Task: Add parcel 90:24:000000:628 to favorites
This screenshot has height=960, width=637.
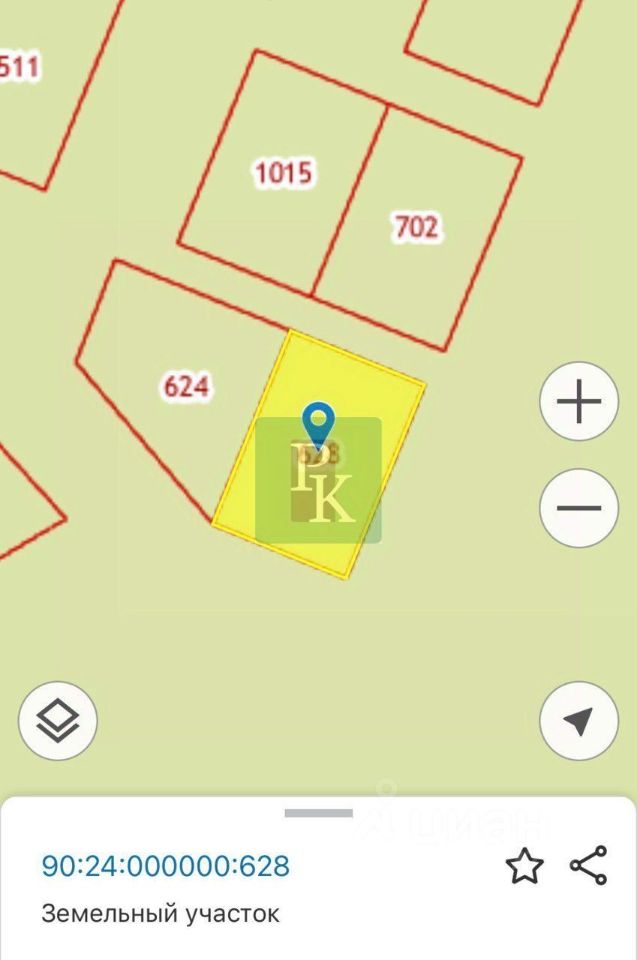Action: pyautogui.click(x=524, y=866)
